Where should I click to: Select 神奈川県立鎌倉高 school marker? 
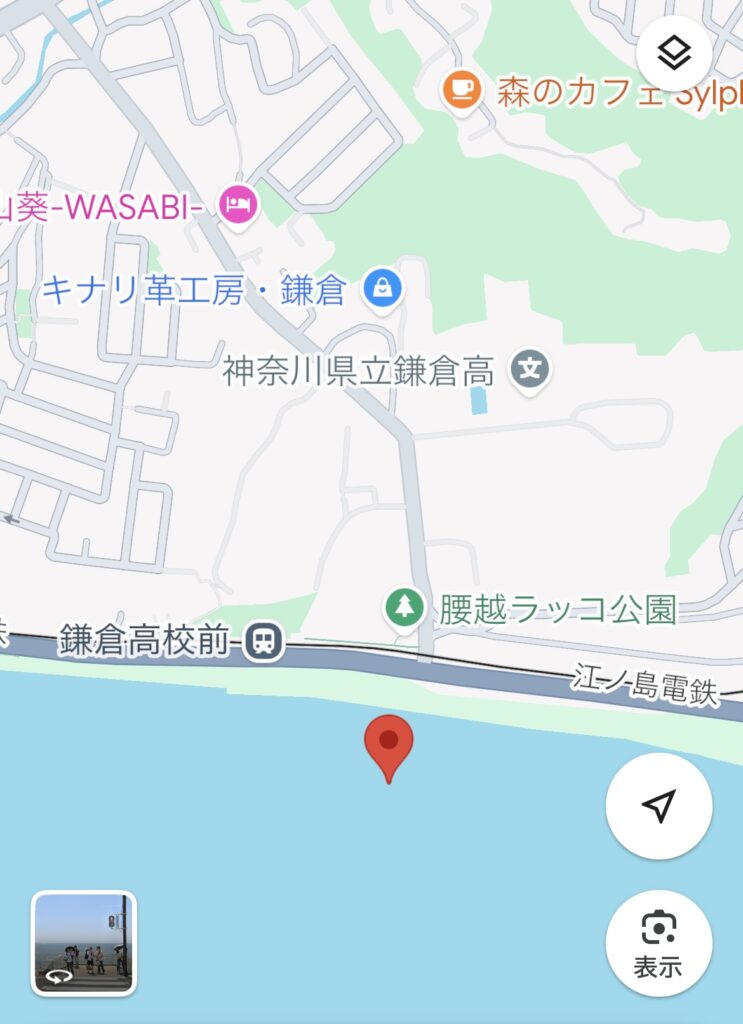coord(531,370)
